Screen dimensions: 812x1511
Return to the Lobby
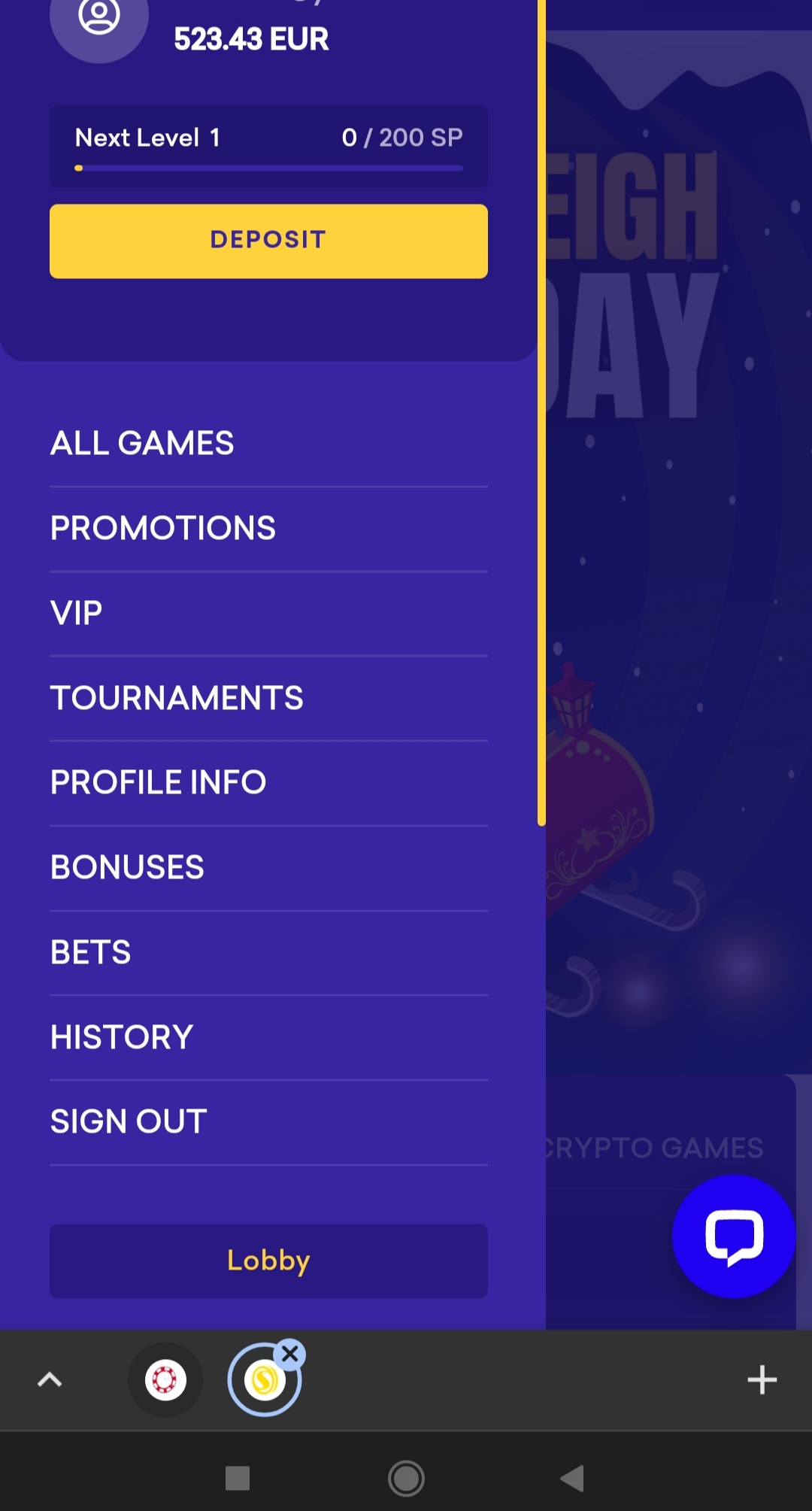(268, 1261)
